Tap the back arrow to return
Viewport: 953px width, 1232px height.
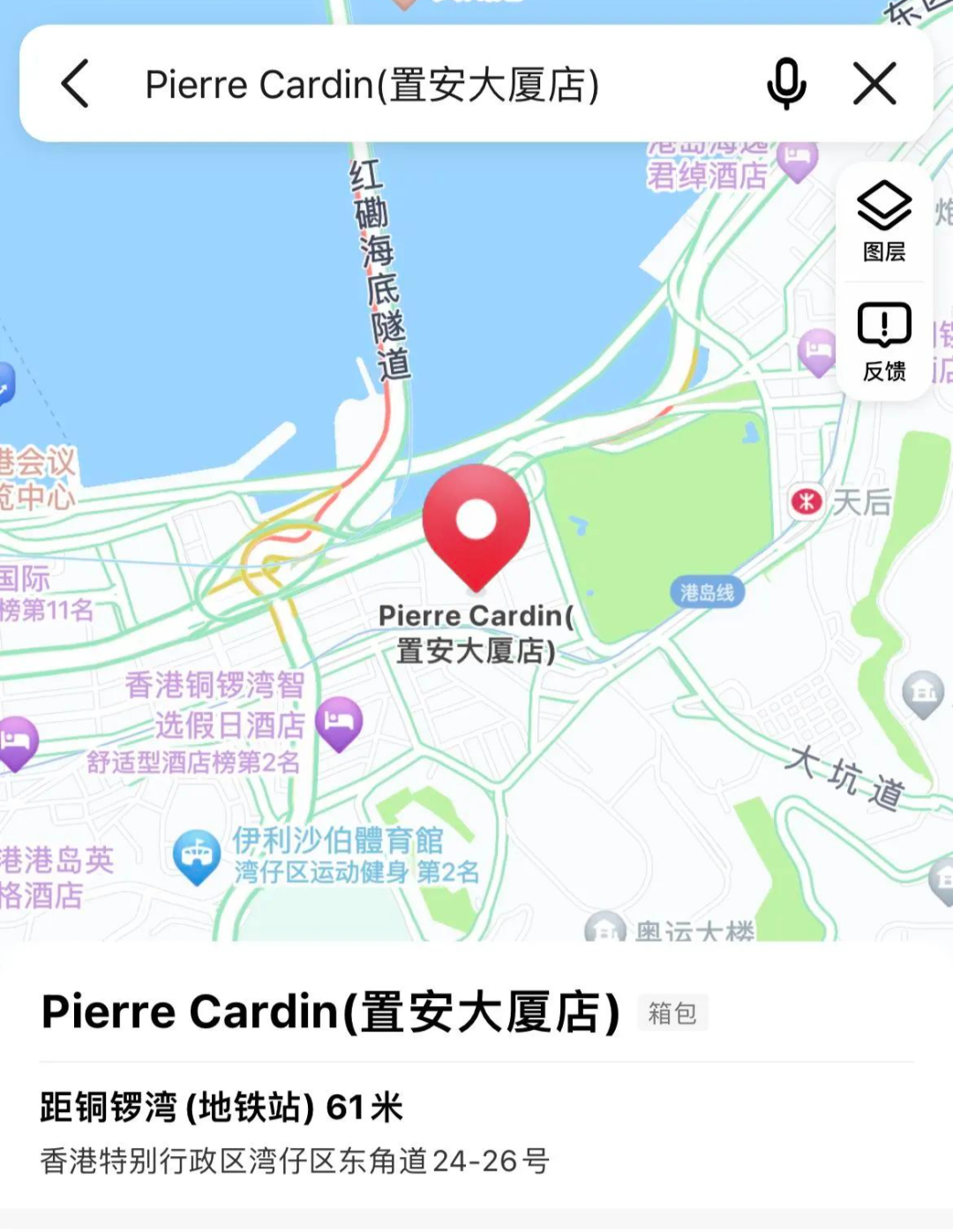[x=75, y=85]
